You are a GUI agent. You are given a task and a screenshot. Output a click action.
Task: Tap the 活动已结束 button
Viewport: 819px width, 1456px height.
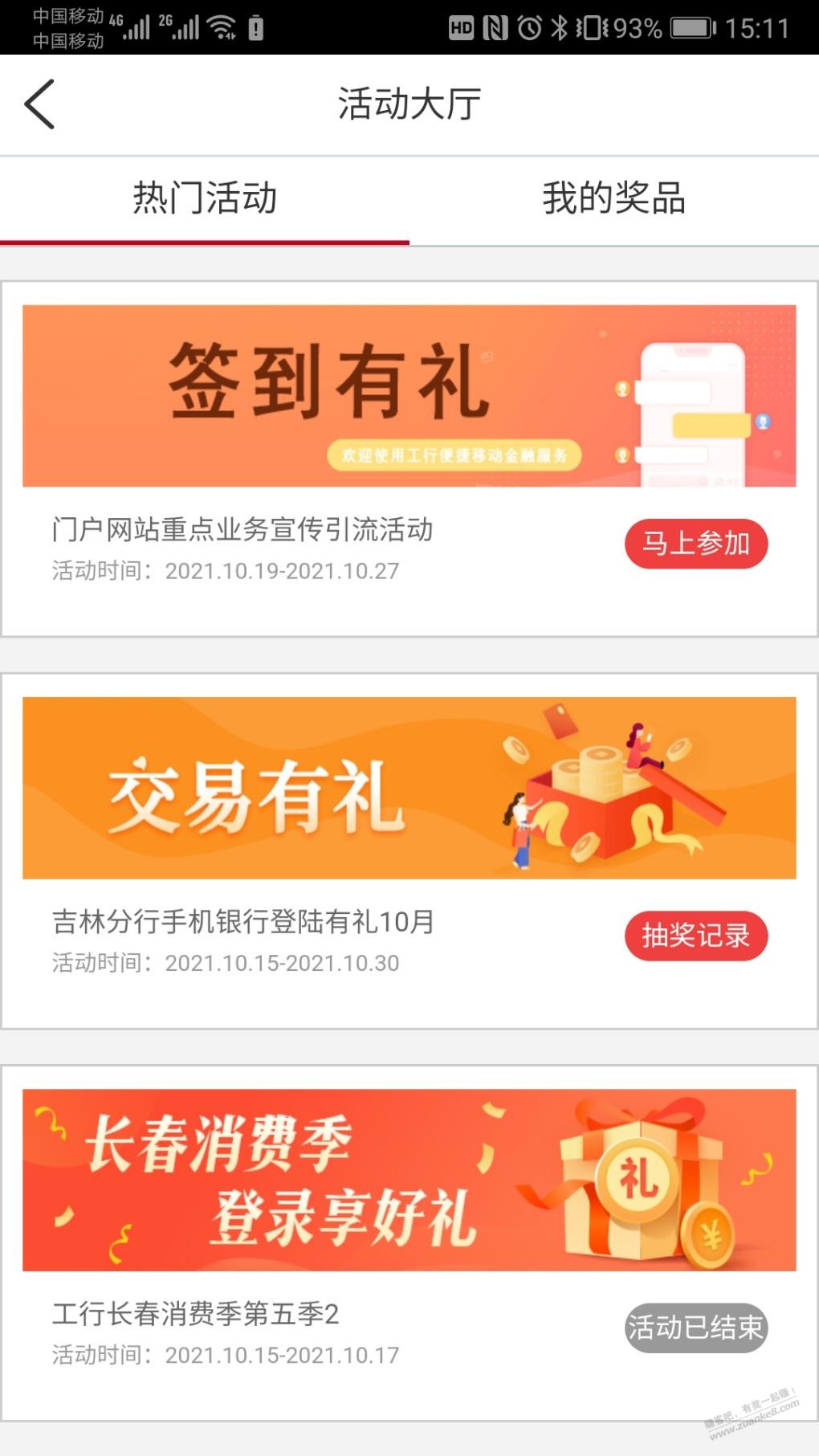coord(695,1328)
